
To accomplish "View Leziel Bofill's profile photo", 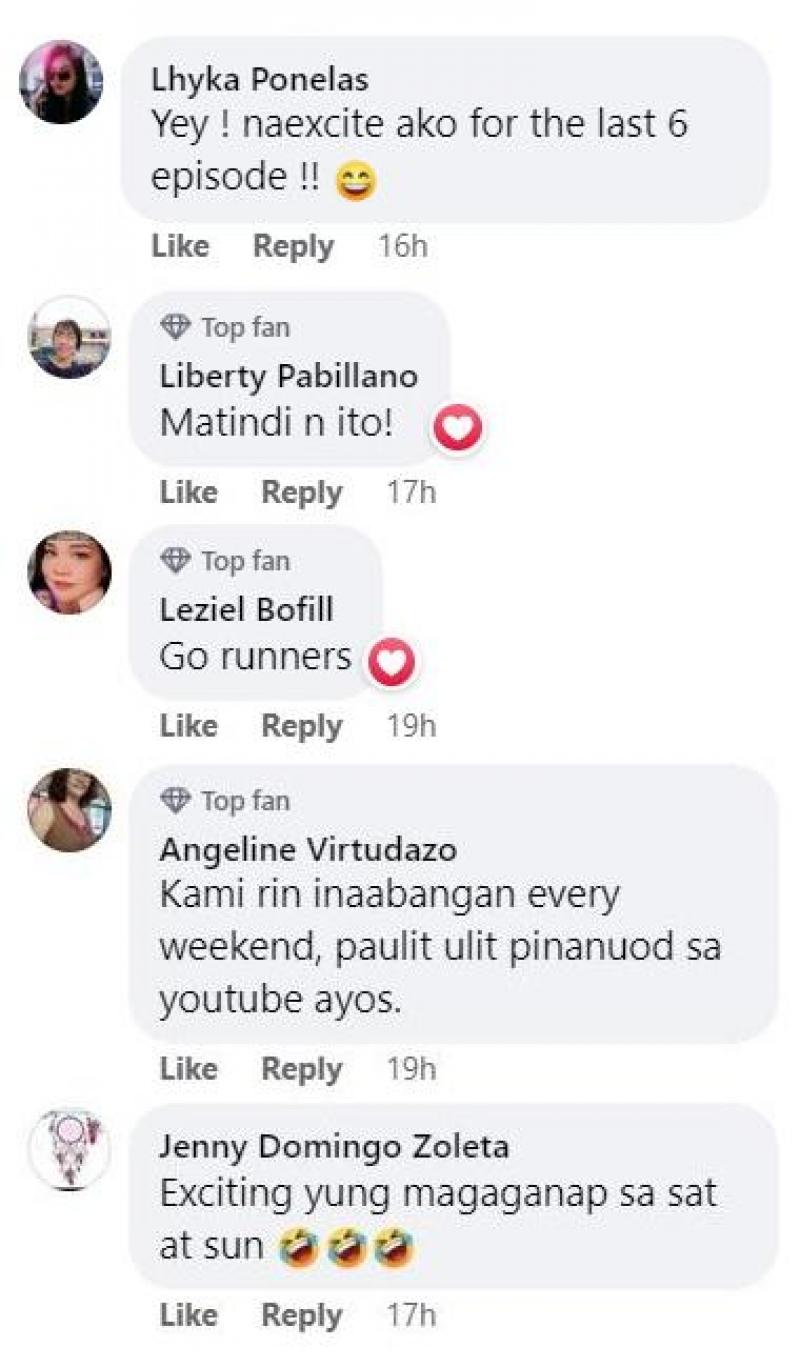I will pos(69,572).
